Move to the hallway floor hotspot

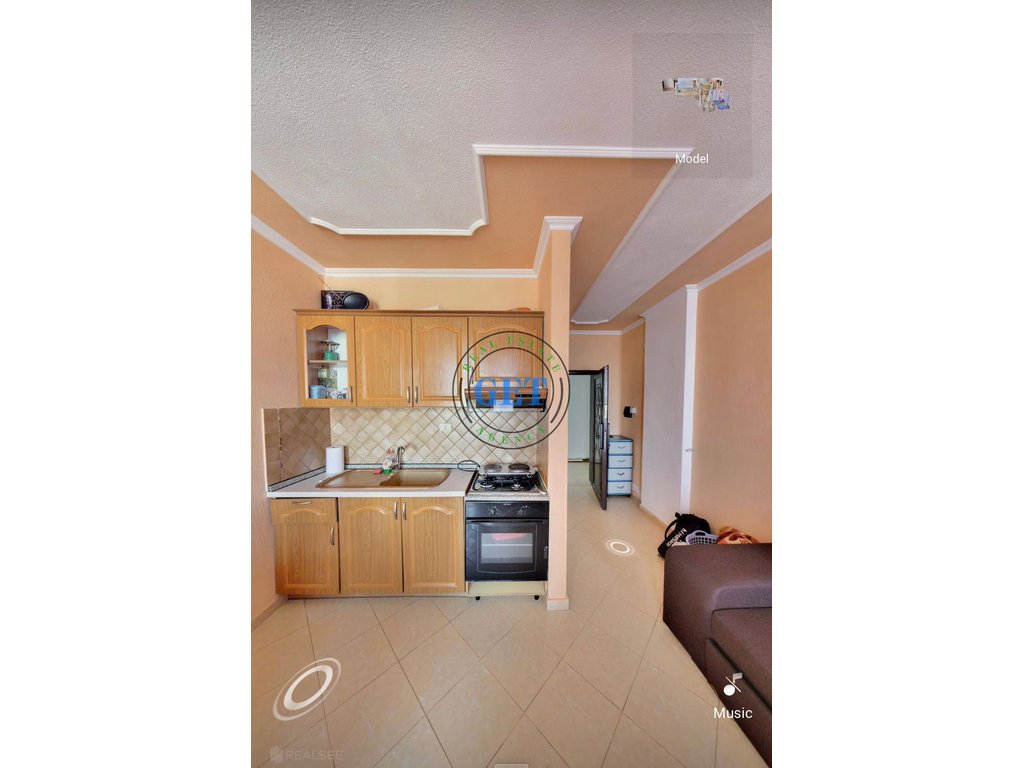(620, 547)
